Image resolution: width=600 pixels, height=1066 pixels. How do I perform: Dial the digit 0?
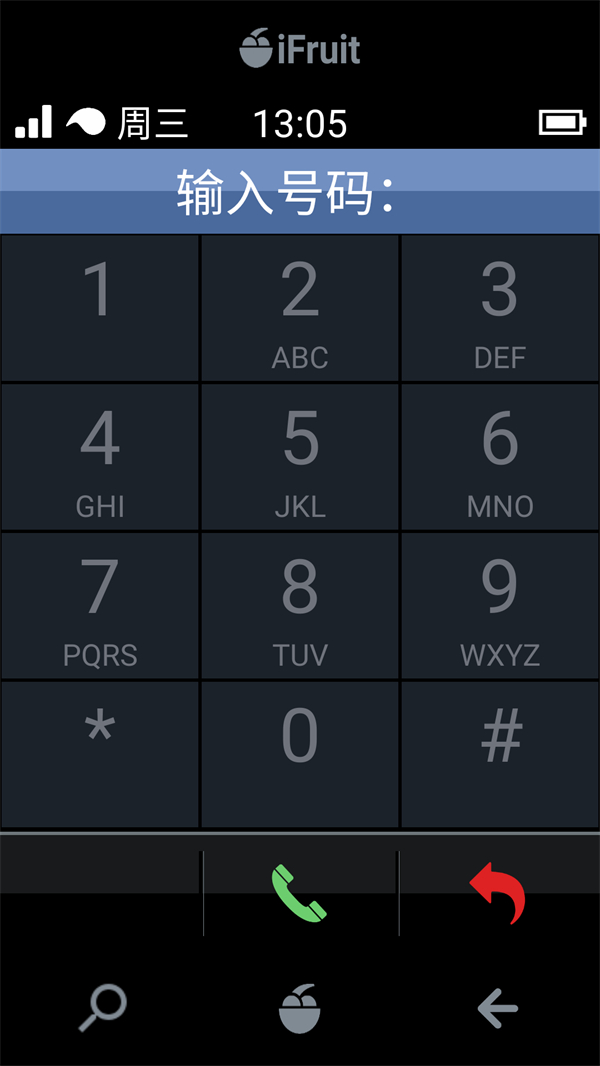tap(300, 755)
